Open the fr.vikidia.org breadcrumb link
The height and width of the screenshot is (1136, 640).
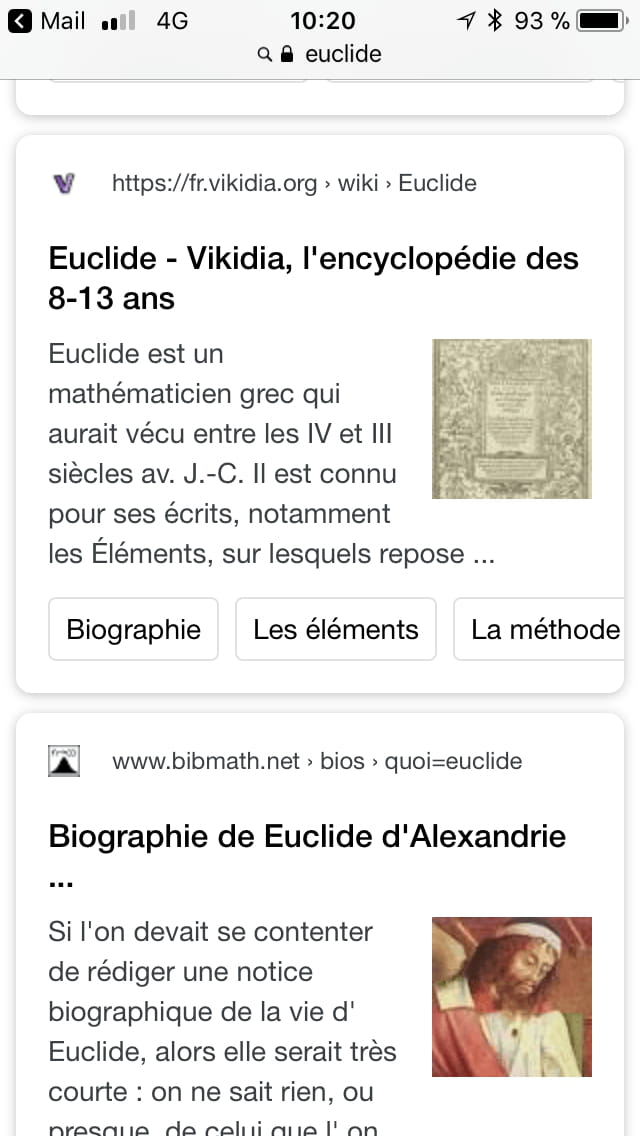[294, 183]
